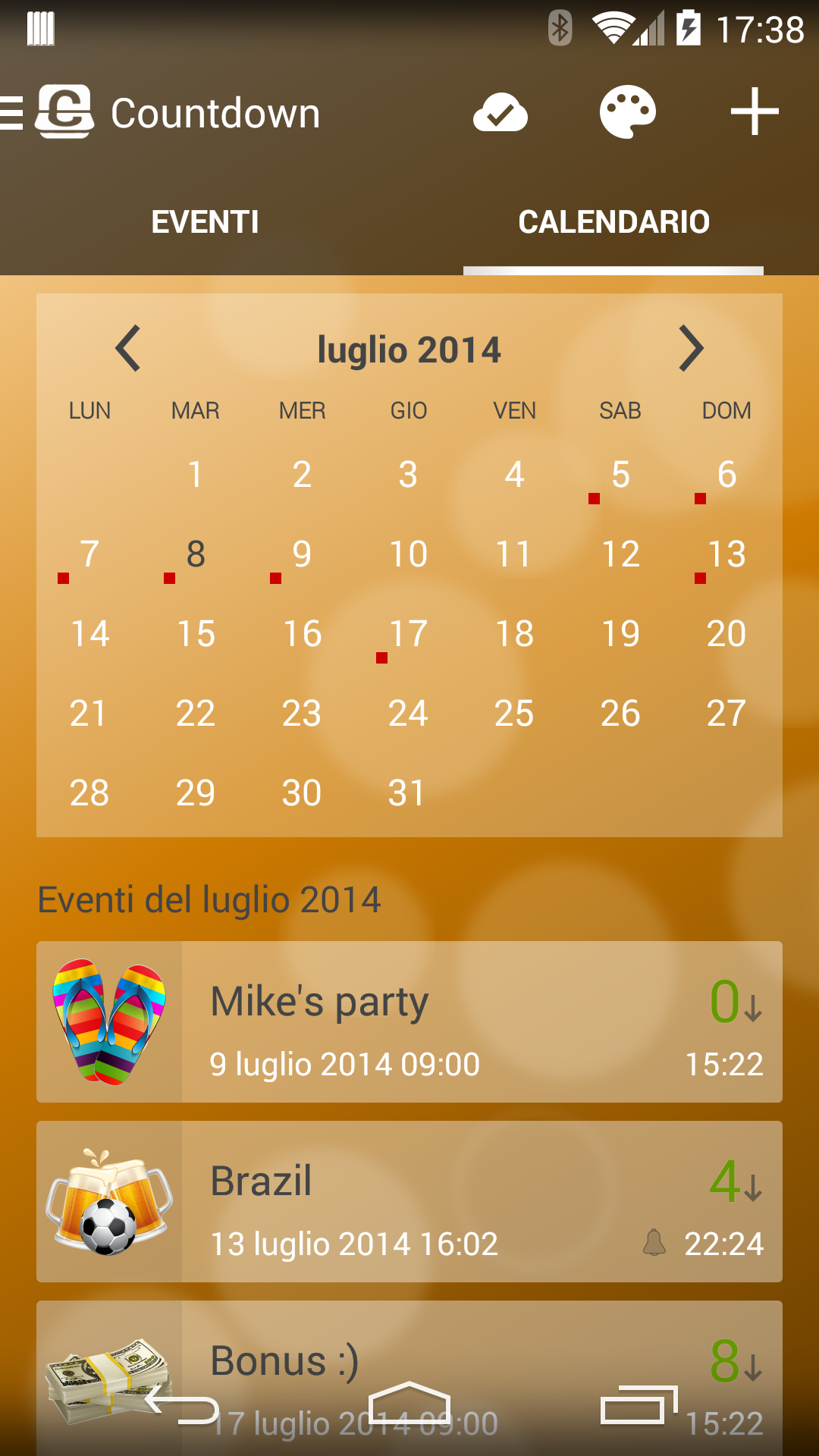The width and height of the screenshot is (819, 1456).
Task: Select day 24 in the calendar
Action: pyautogui.click(x=408, y=714)
